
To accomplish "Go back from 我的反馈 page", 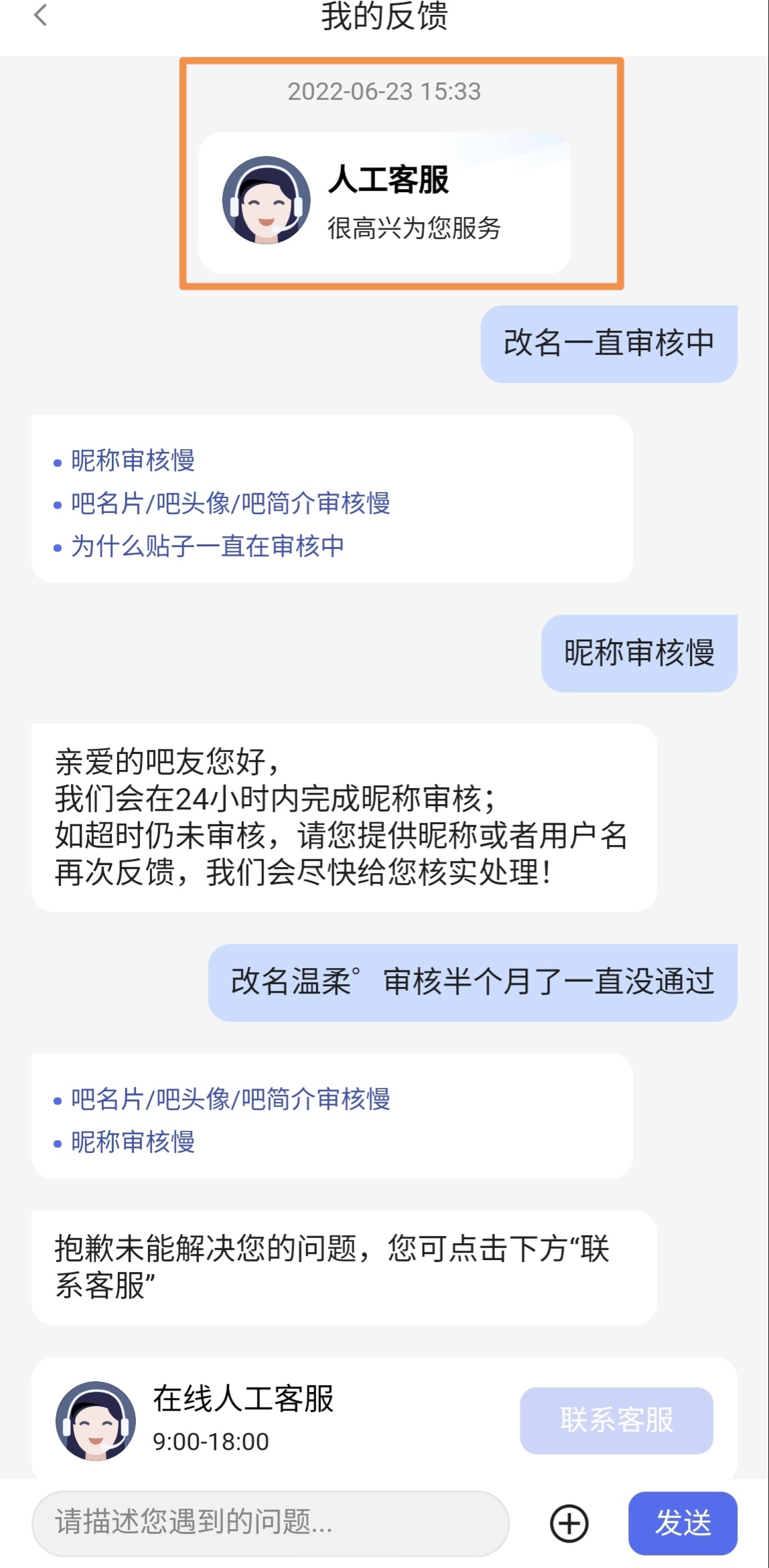I will 41,16.
